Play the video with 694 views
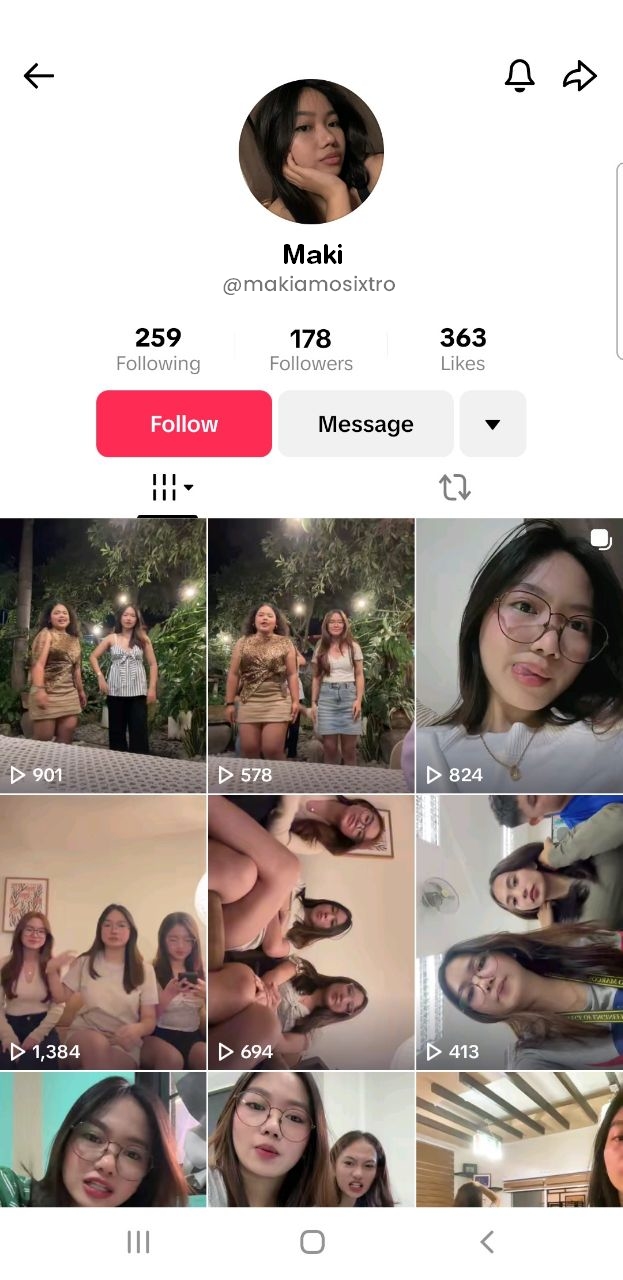 coord(311,932)
